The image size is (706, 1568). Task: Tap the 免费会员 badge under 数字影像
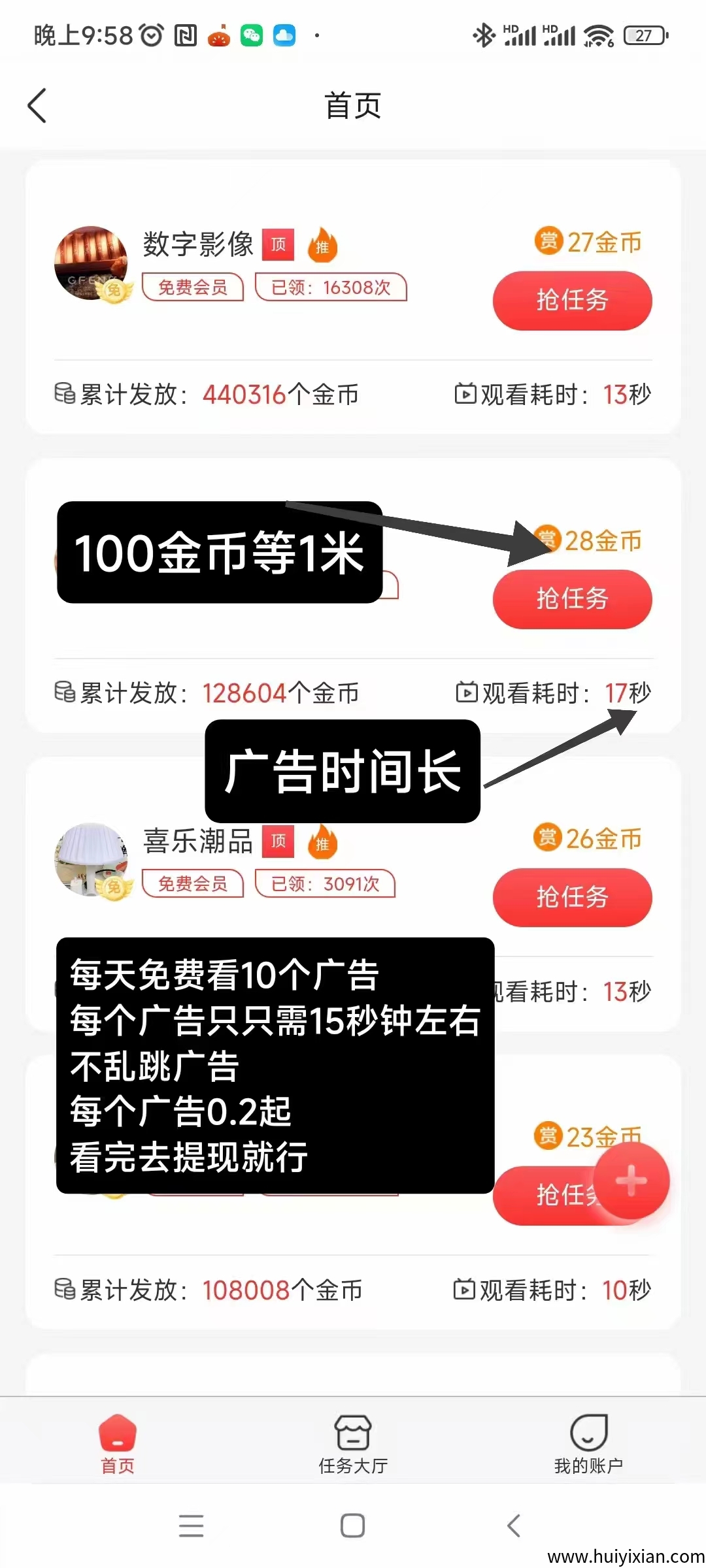(193, 287)
